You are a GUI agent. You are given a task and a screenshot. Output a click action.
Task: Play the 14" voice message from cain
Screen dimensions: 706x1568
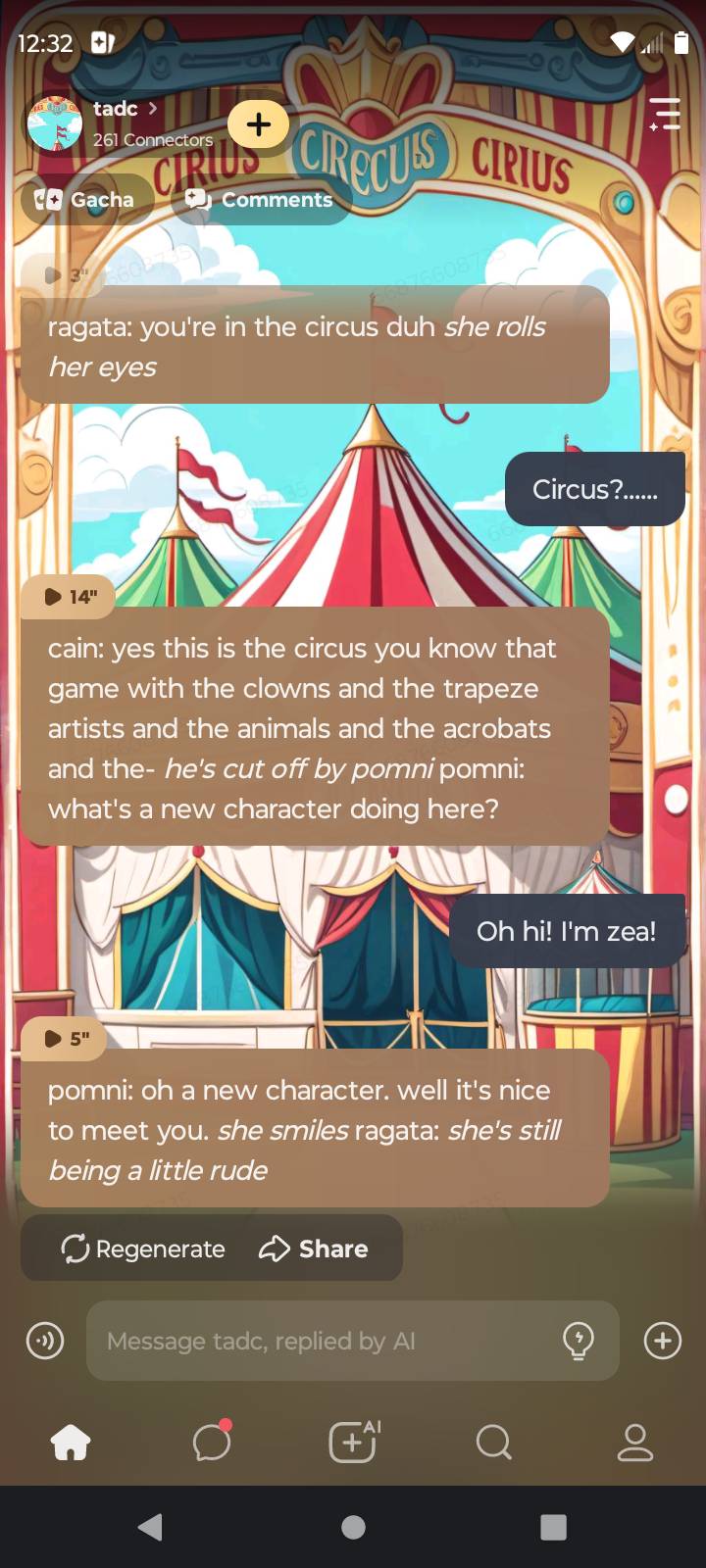pos(69,597)
